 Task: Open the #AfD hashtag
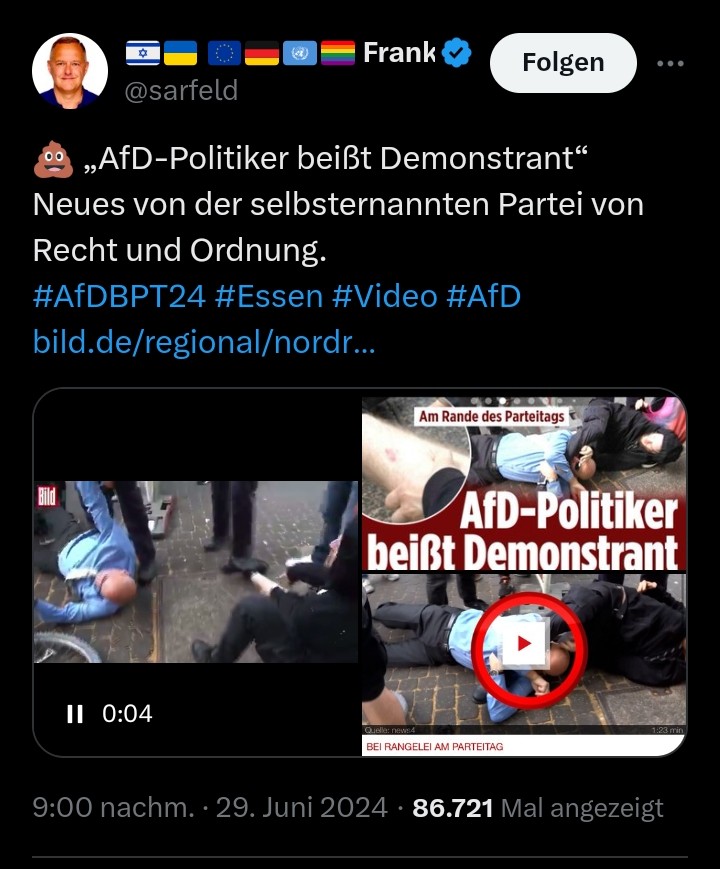(x=484, y=297)
